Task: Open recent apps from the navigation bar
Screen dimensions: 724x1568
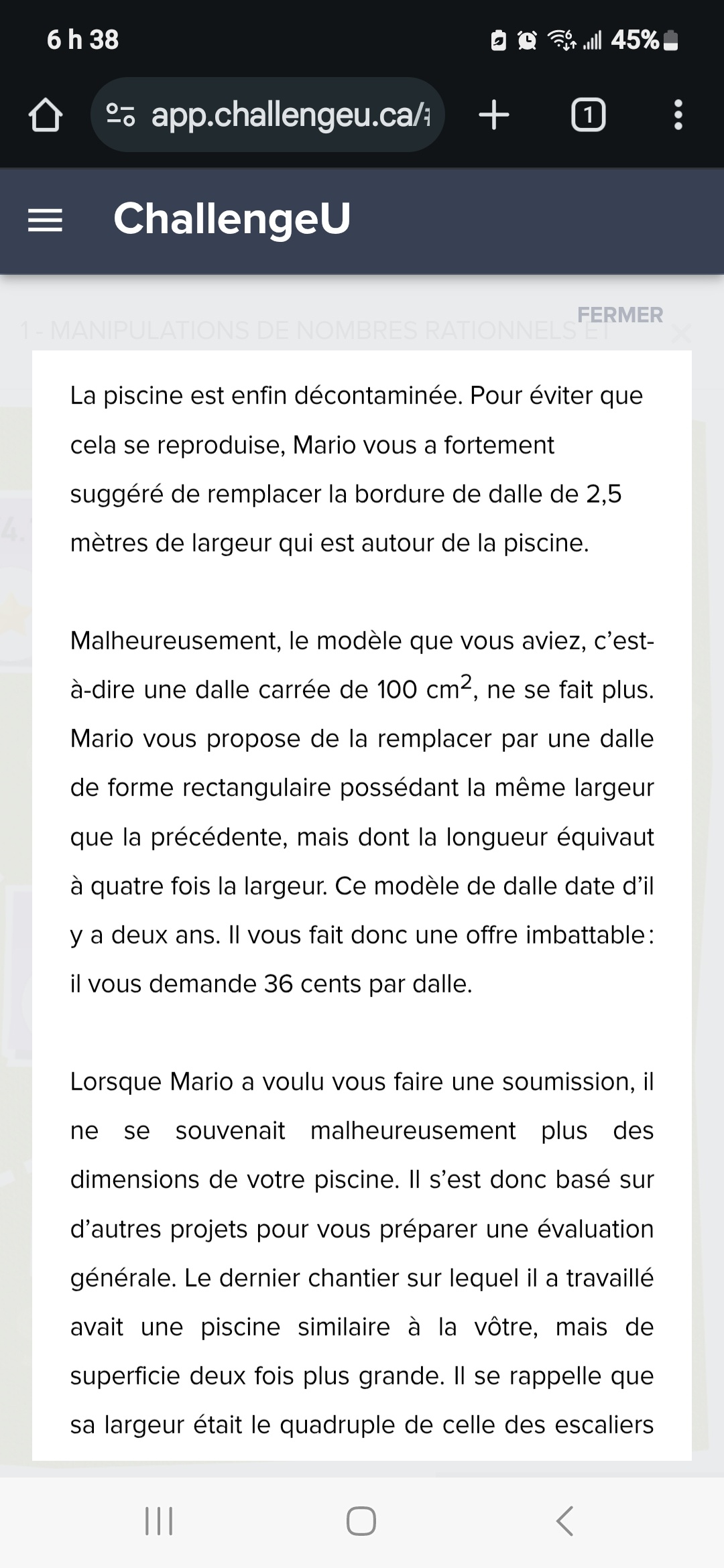Action: click(x=159, y=1520)
